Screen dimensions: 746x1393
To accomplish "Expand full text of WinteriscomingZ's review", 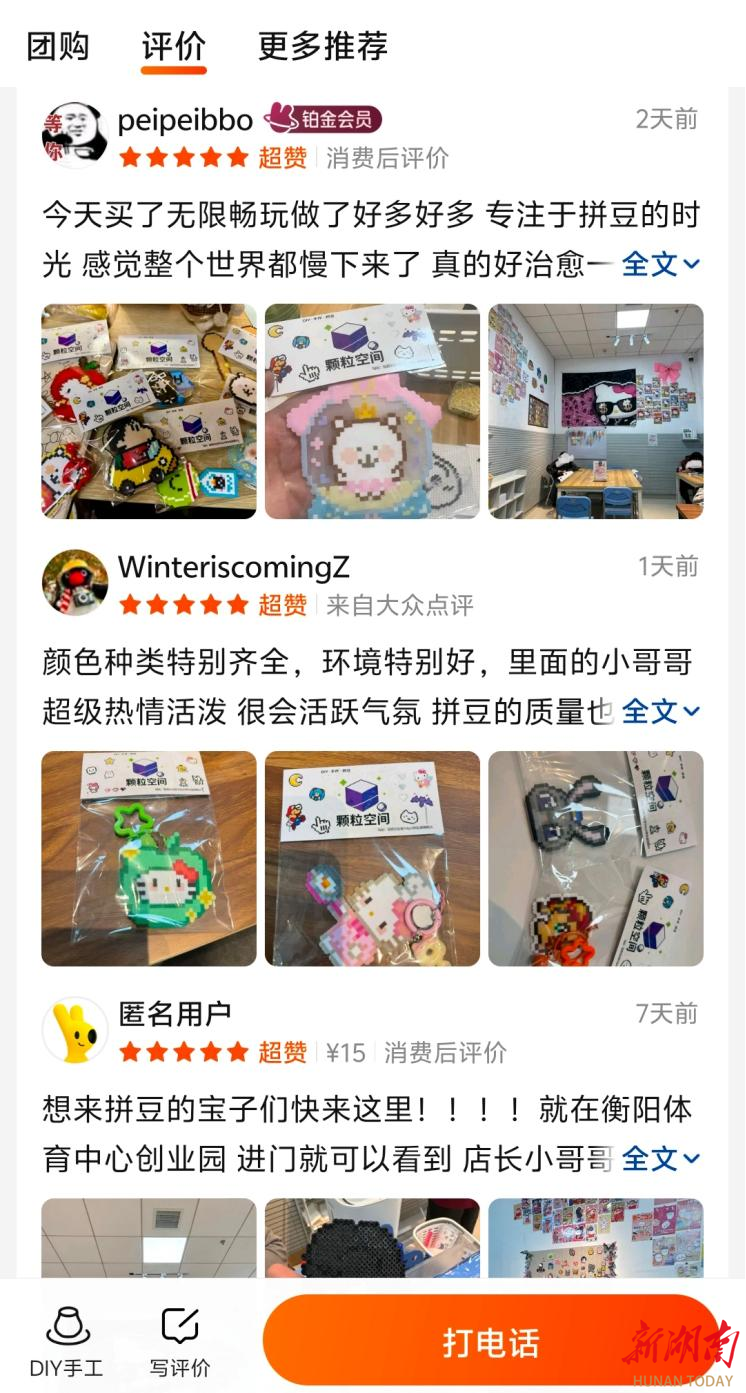I will [x=660, y=712].
